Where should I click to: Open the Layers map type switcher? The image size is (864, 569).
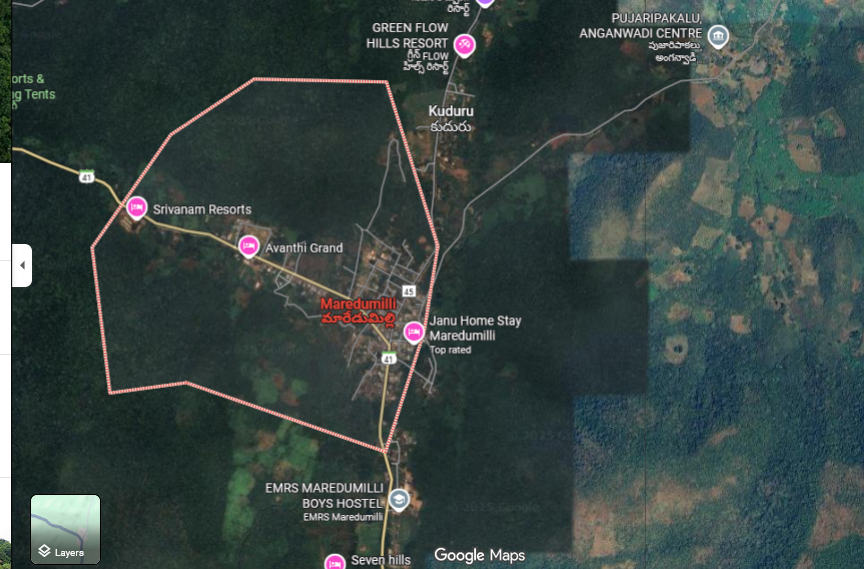pos(65,529)
